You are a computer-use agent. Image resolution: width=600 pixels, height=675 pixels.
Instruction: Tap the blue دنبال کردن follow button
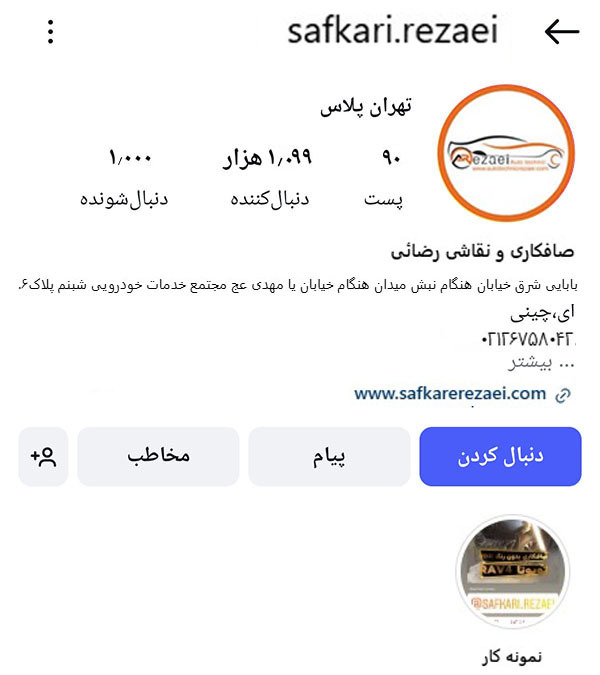[x=500, y=457]
